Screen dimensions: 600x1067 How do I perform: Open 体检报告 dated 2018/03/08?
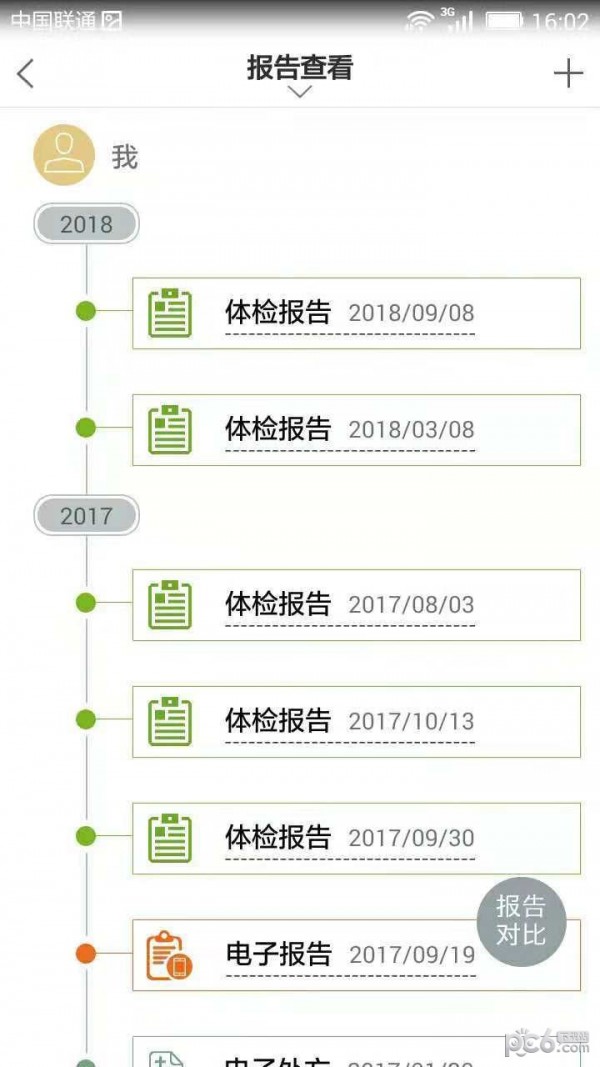(356, 430)
